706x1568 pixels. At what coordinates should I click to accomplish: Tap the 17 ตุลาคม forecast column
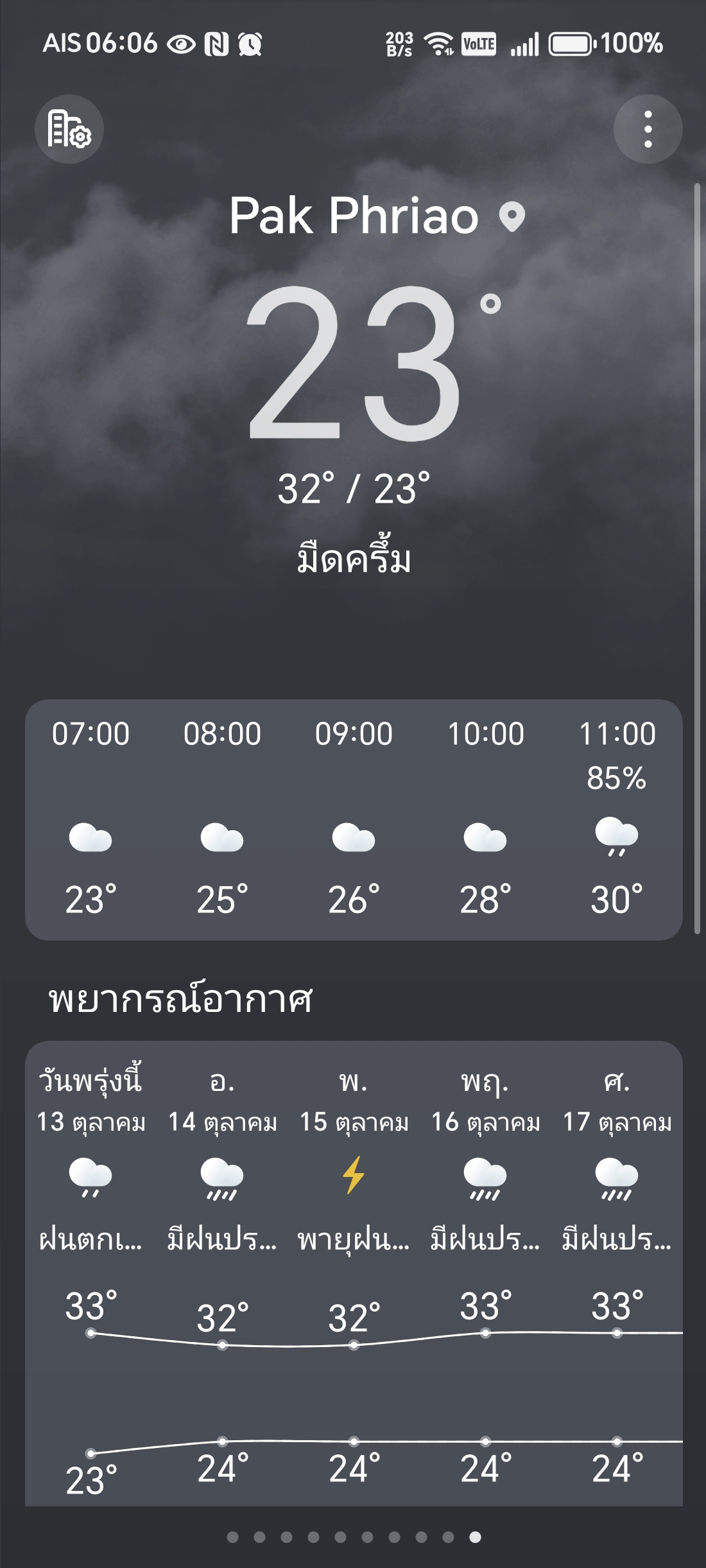tap(617, 1175)
